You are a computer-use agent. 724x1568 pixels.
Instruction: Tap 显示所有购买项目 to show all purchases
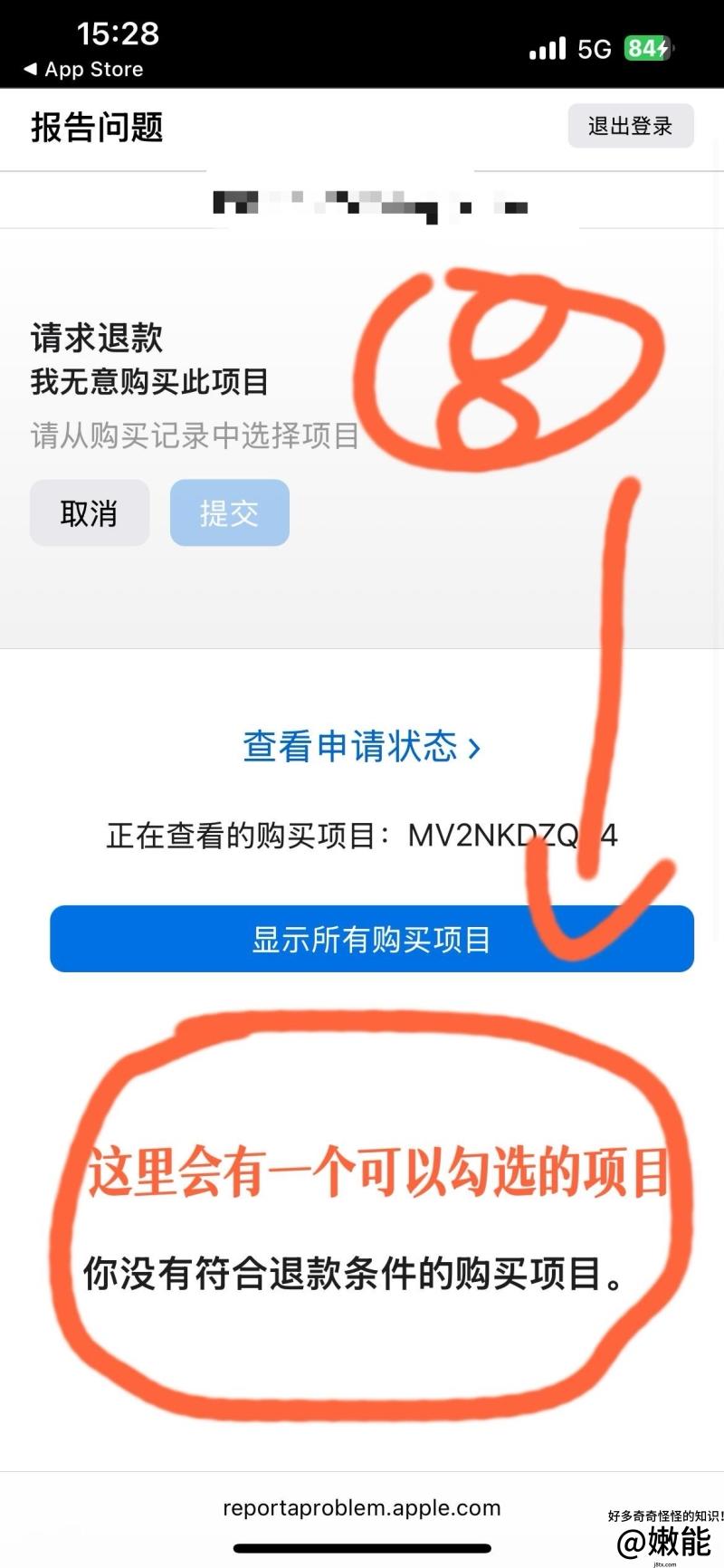tap(371, 939)
